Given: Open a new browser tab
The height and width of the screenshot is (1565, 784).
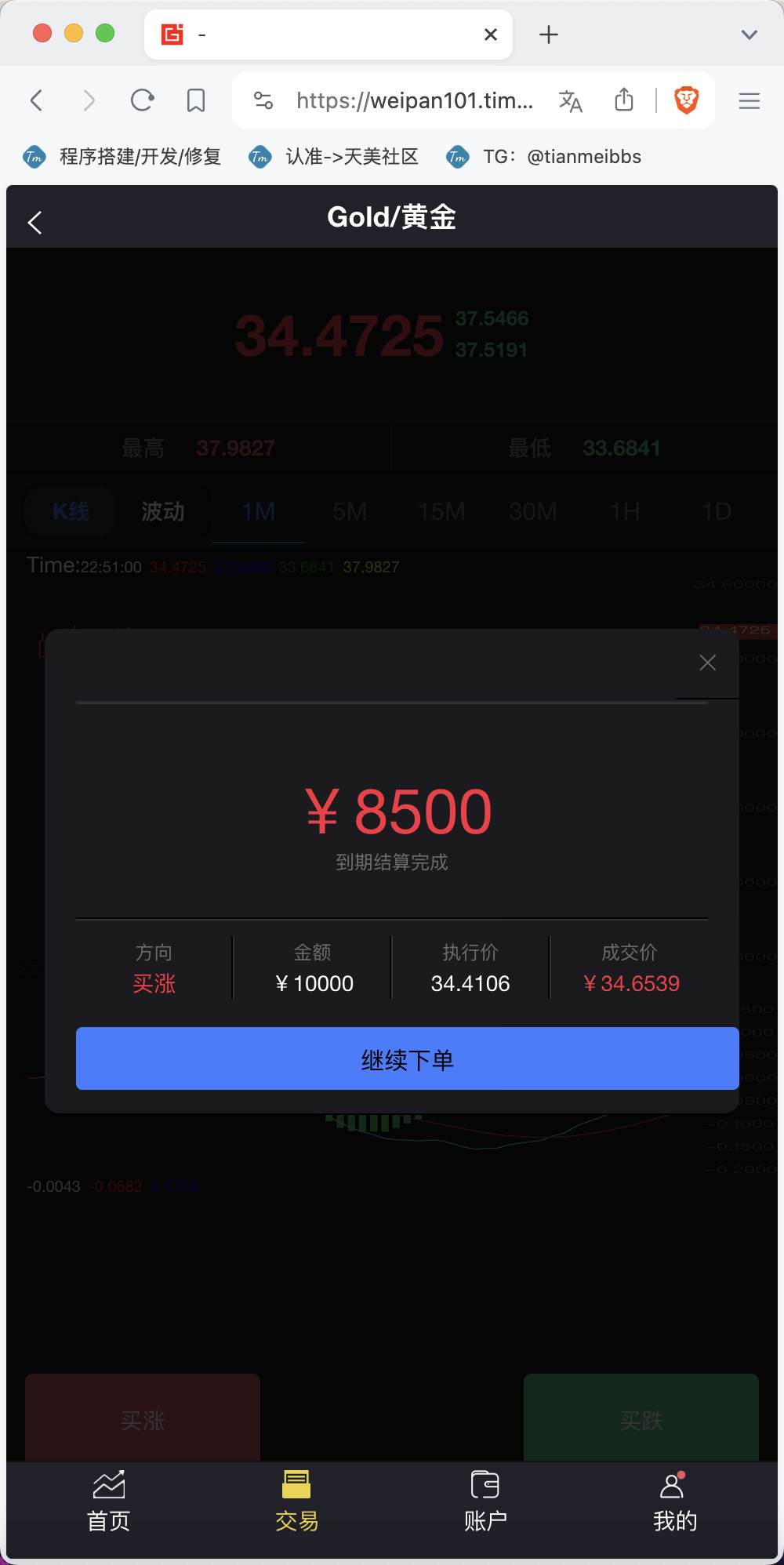Looking at the screenshot, I should click(549, 34).
